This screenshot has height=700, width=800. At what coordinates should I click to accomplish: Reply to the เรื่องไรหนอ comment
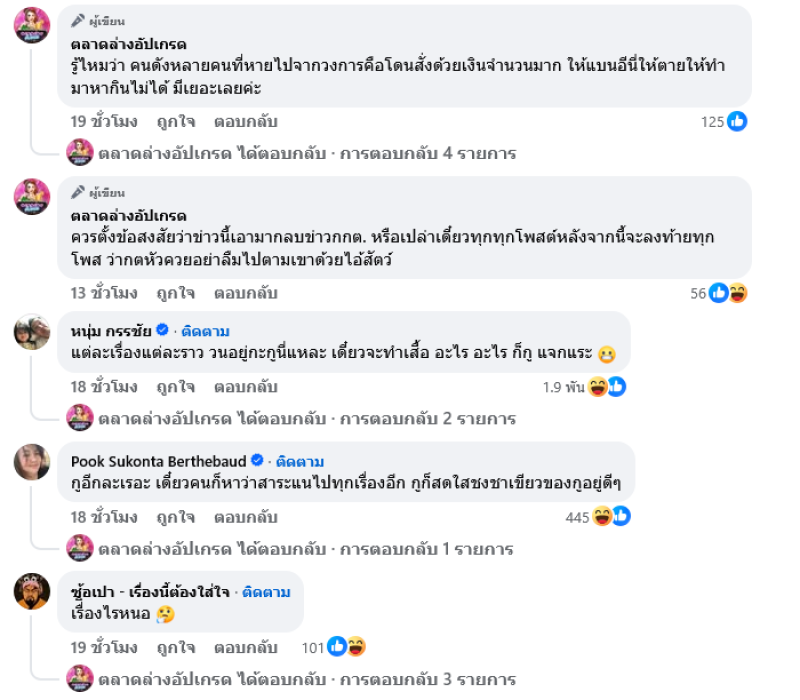pos(245,647)
